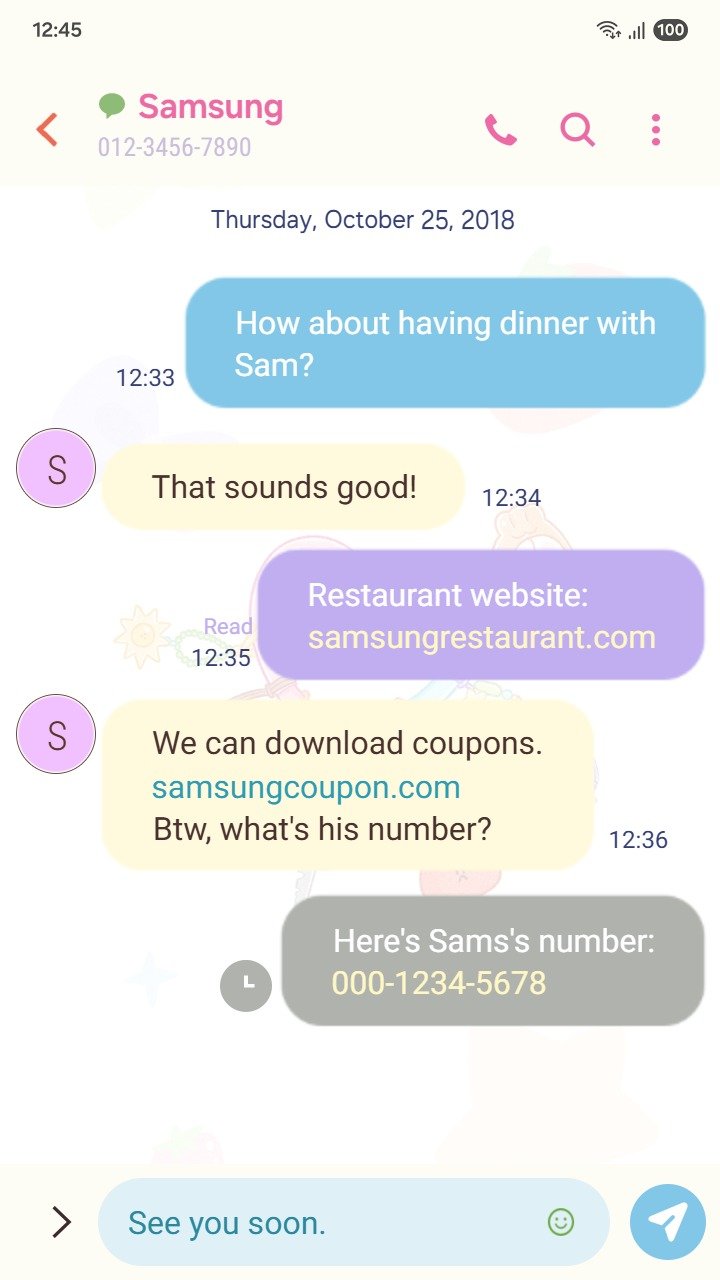
Task: Focus the message text field
Action: [x=320, y=1222]
